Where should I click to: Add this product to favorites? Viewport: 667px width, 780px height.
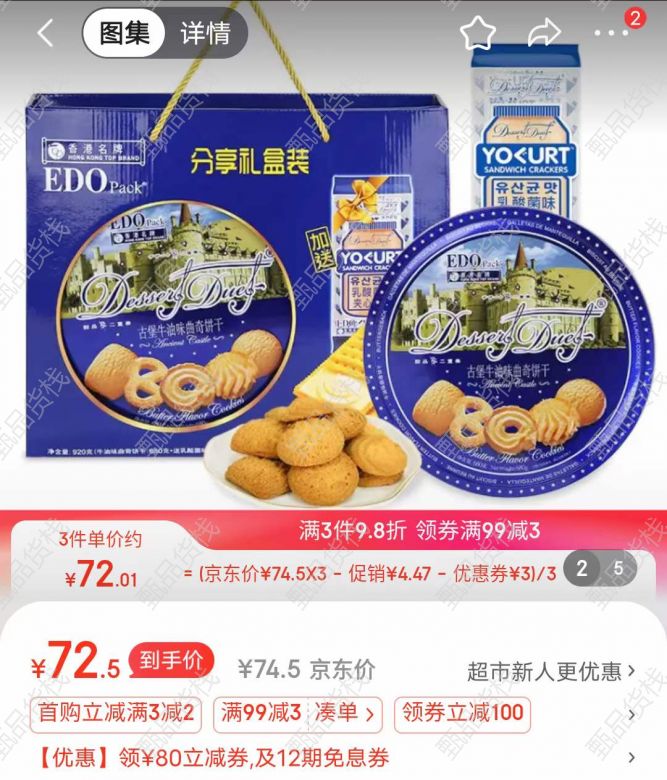(x=478, y=33)
